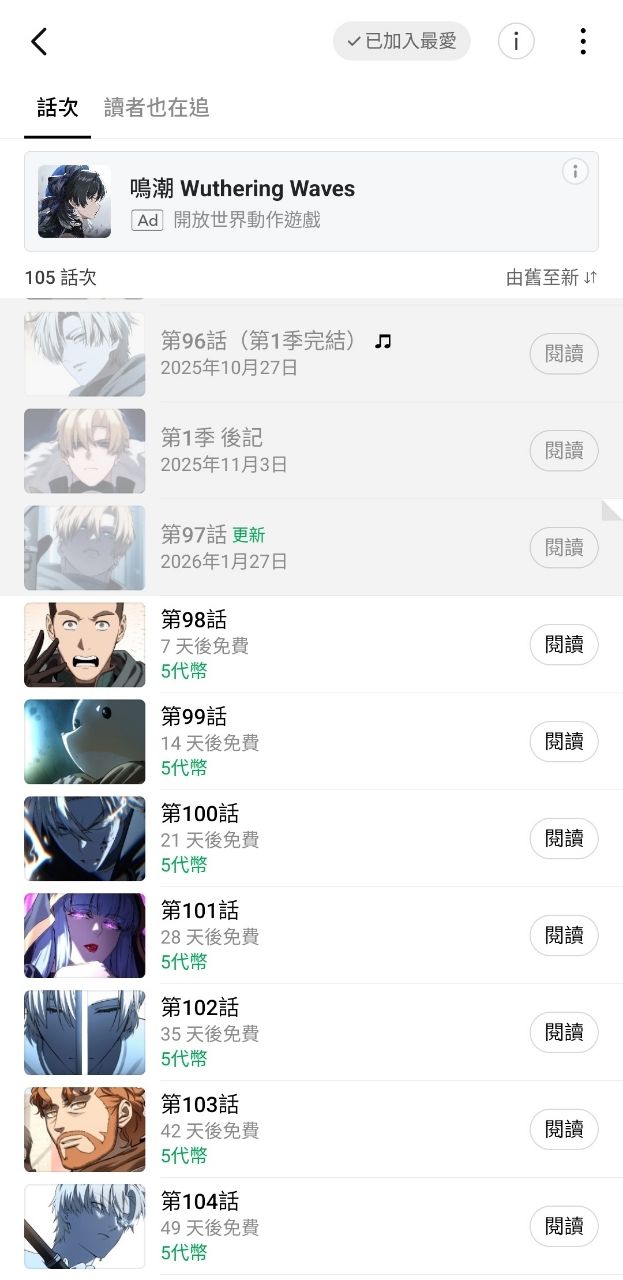Read 第98話 for 5 coins
Image resolution: width=623 pixels, height=1280 pixels.
[x=564, y=645]
